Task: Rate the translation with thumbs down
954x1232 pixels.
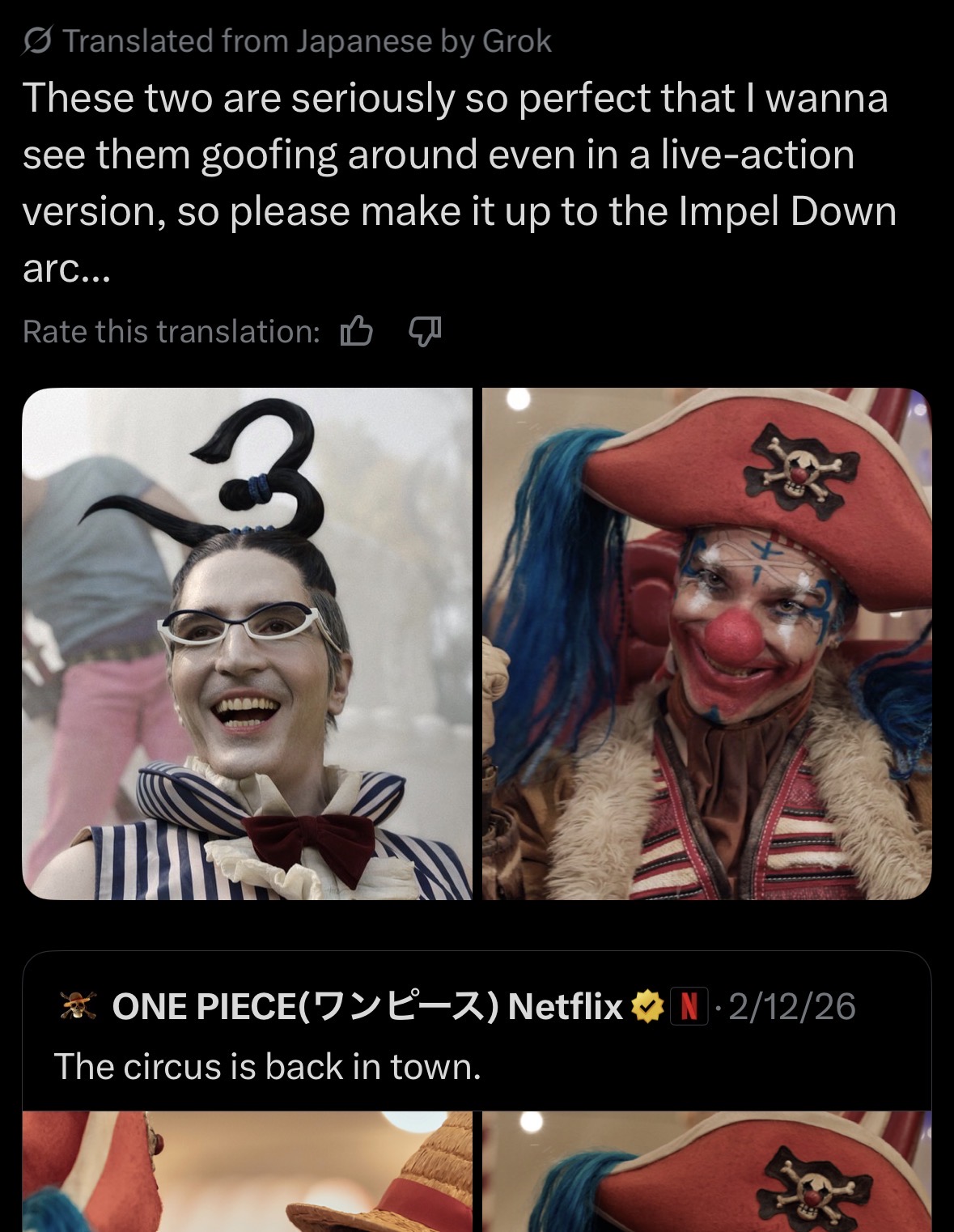Action: [425, 331]
